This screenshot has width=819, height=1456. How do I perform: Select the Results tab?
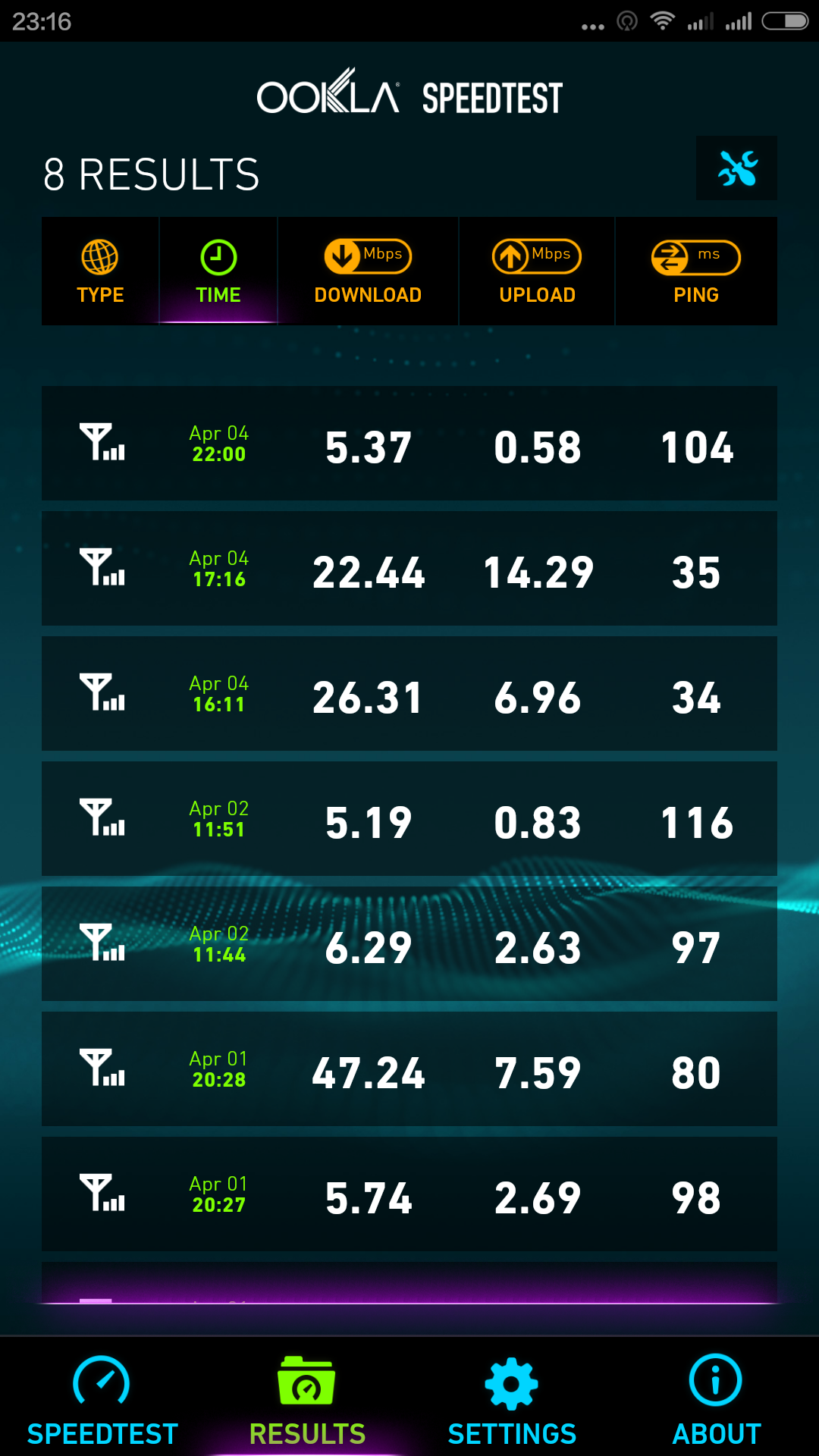click(307, 1400)
